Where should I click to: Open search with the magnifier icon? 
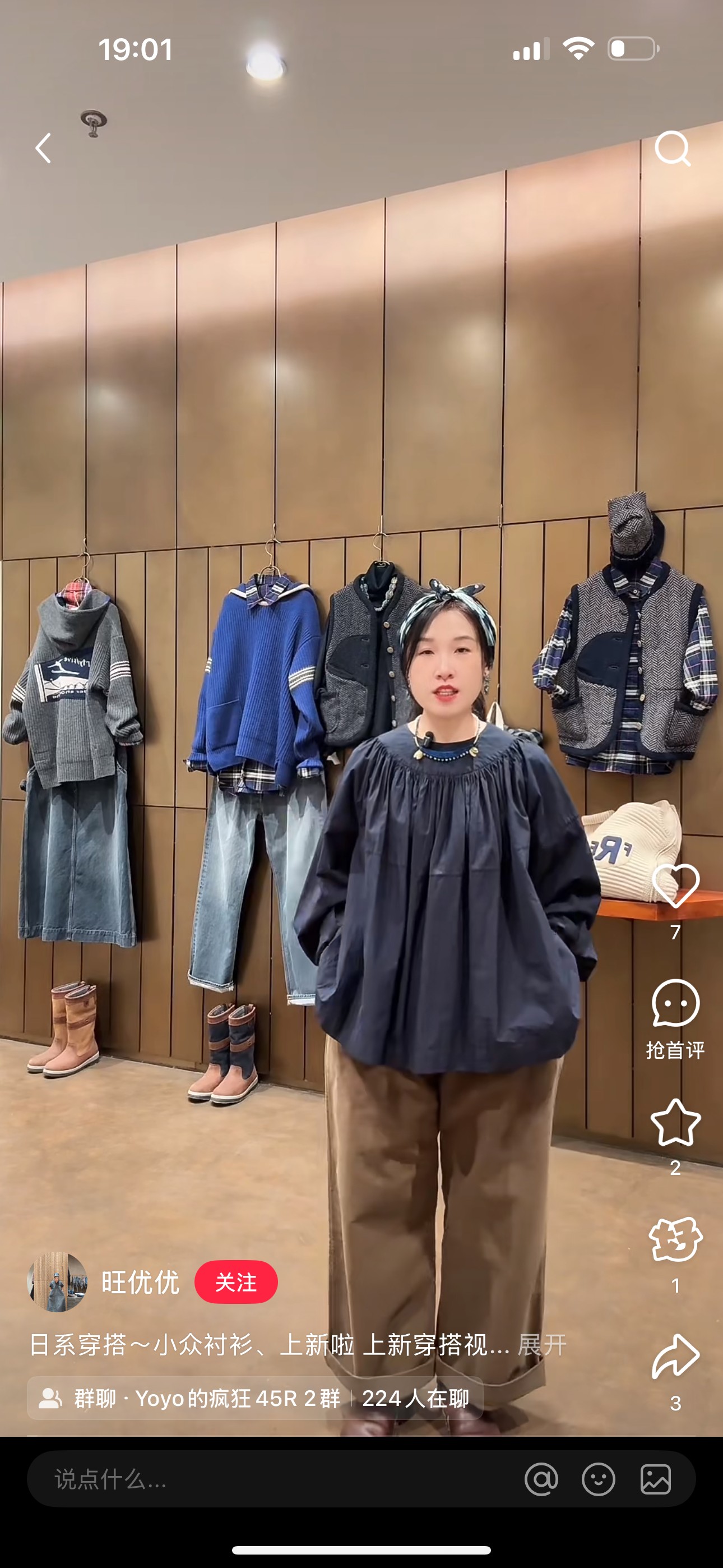click(x=673, y=148)
